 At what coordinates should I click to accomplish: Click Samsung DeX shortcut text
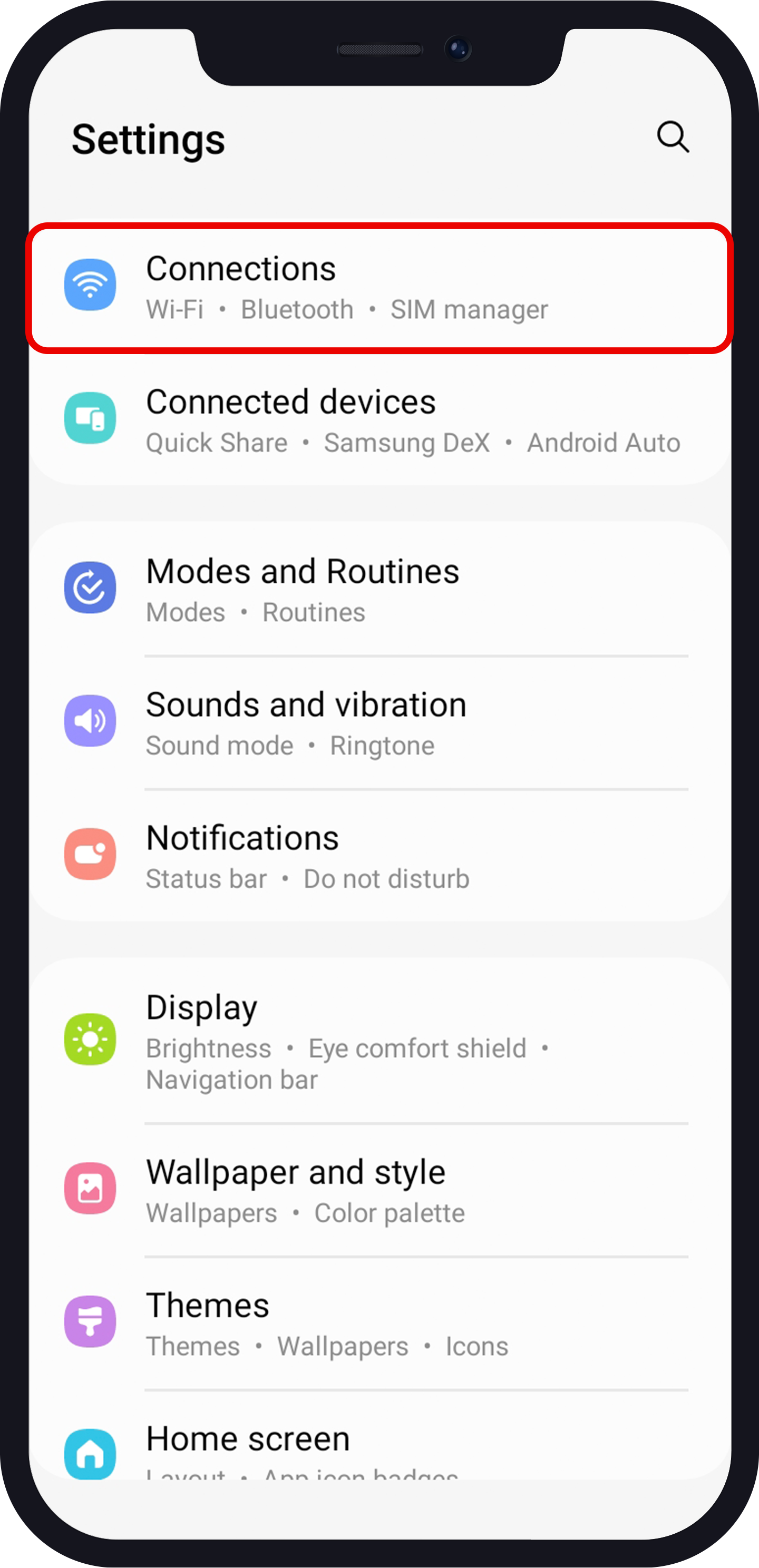coord(407,443)
